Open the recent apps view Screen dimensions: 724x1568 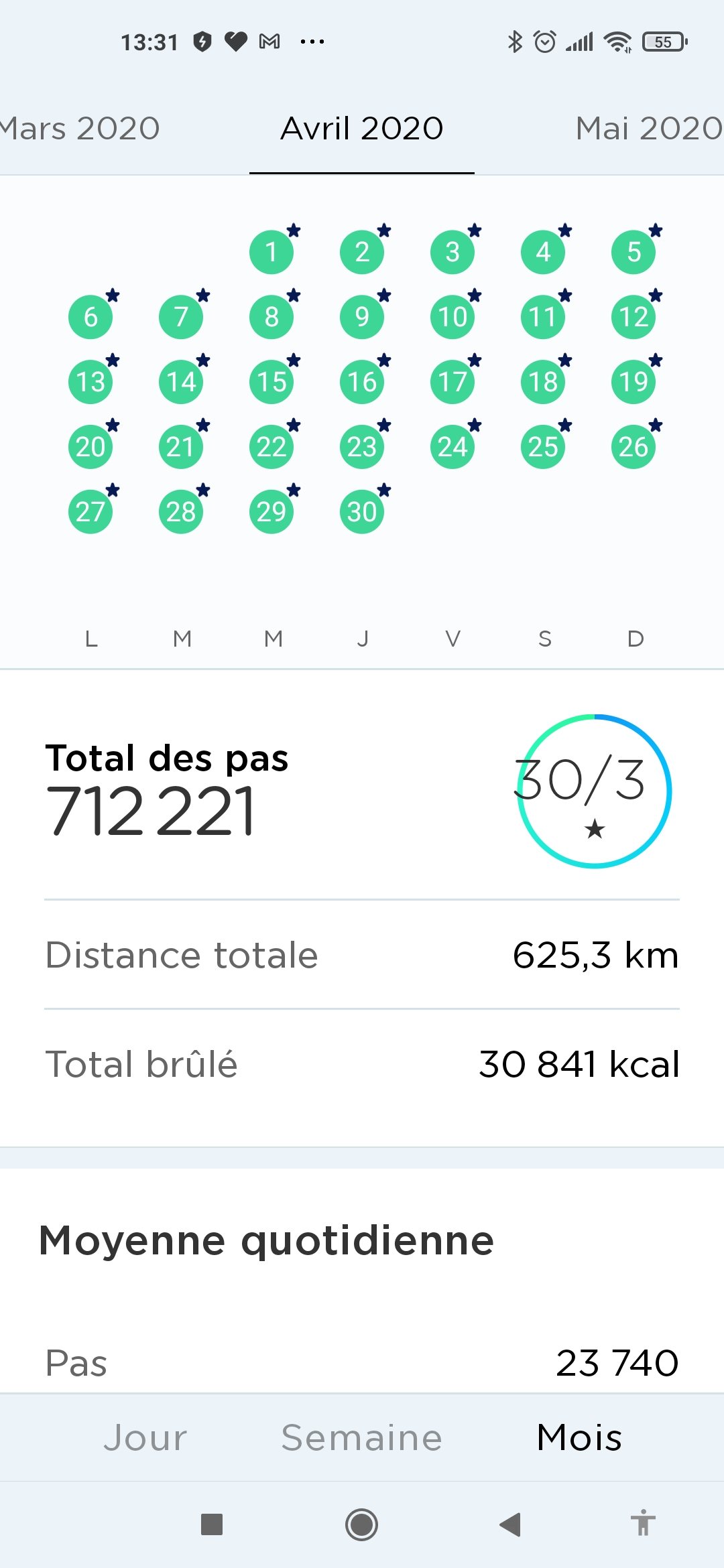point(212,1524)
